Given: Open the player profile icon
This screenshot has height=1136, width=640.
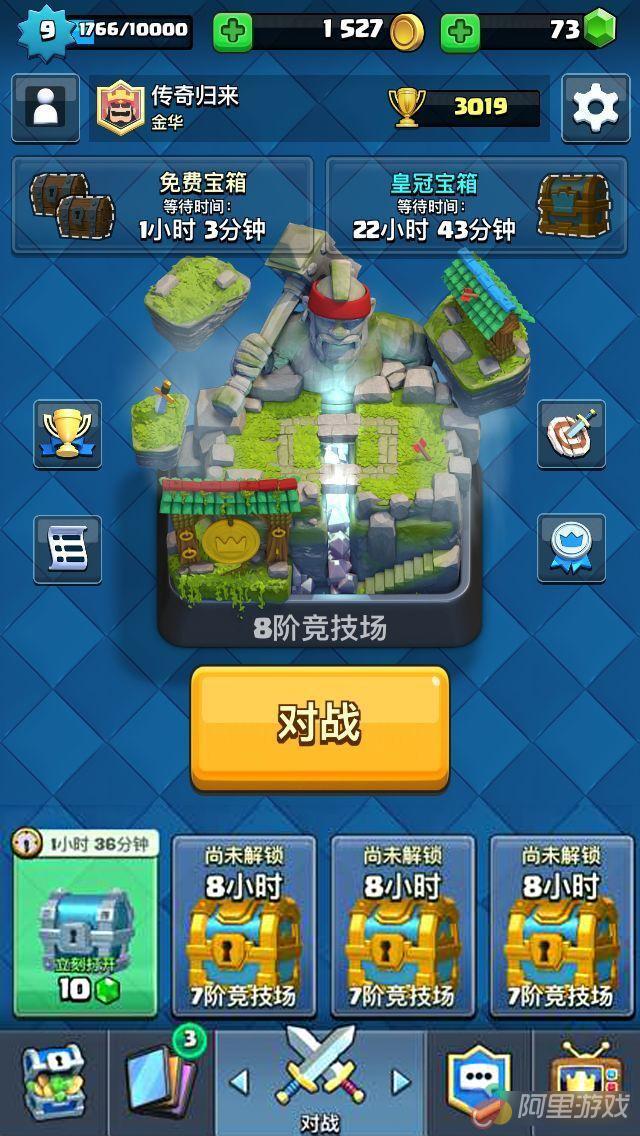Looking at the screenshot, I should [45, 107].
